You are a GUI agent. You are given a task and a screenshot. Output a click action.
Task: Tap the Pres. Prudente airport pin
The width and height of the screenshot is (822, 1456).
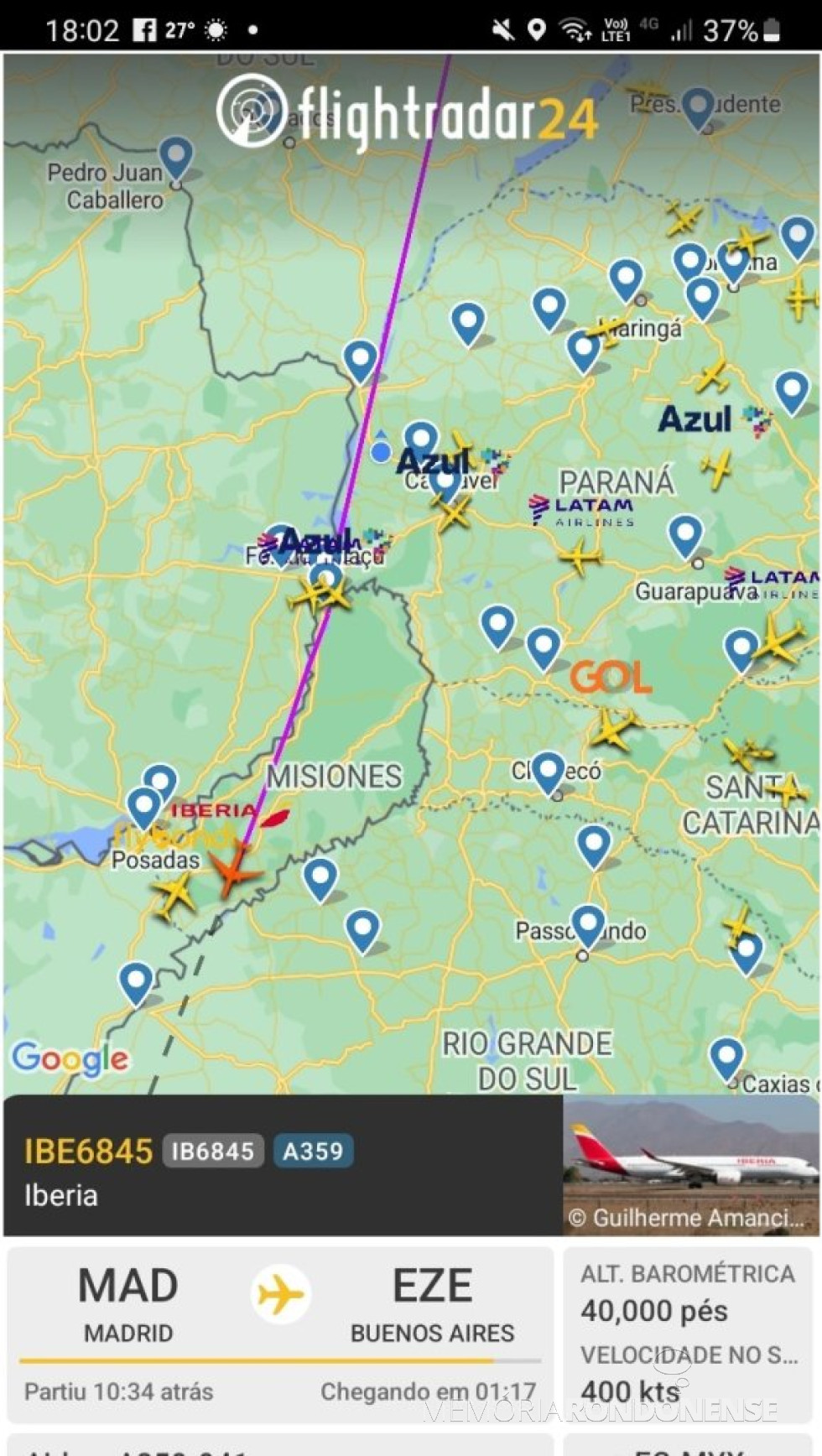coord(698,107)
